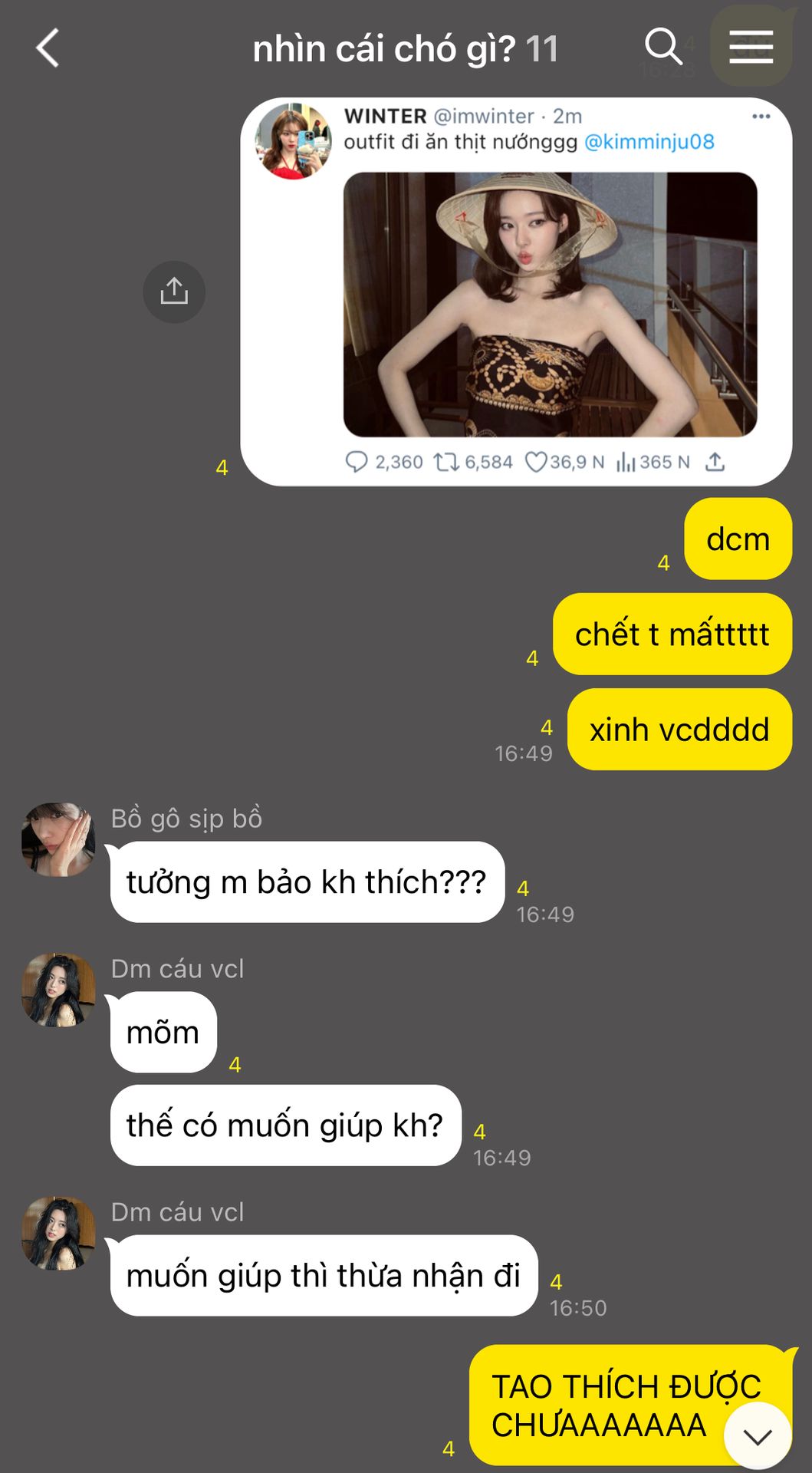Open Dm cáu vcl's avatar beside "mõm"
Screen dimensions: 812x1473
pos(58,990)
